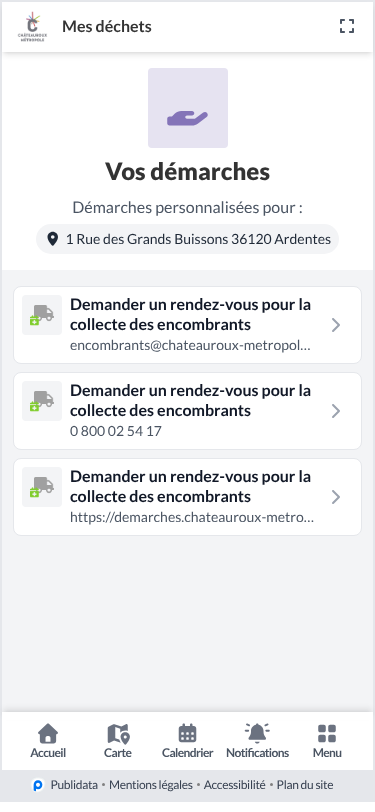The width and height of the screenshot is (375, 812).
Task: Tap the Châteauroux Métropole logo
Action: (x=33, y=27)
